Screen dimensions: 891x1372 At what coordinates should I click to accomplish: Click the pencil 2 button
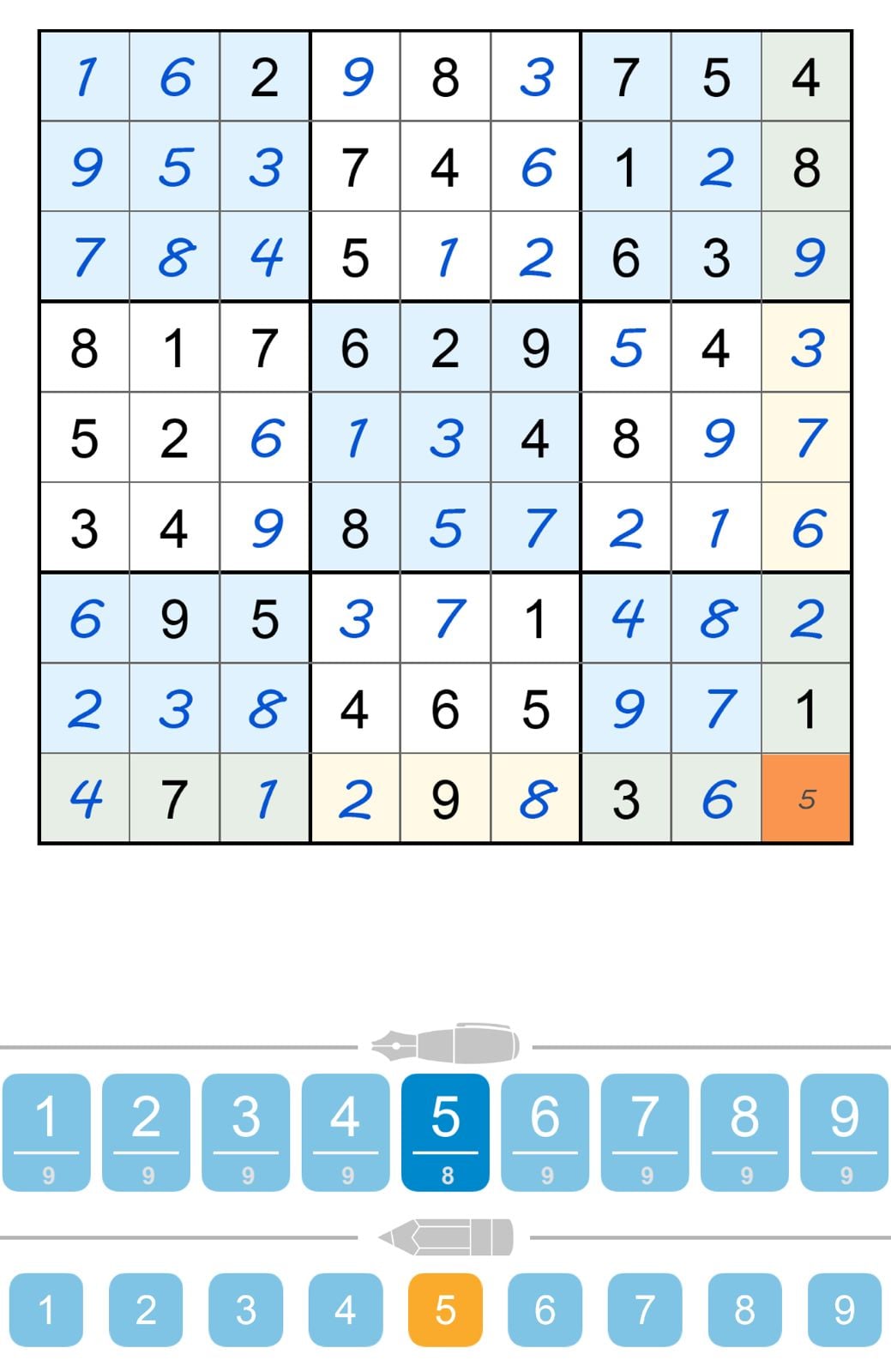click(147, 1309)
